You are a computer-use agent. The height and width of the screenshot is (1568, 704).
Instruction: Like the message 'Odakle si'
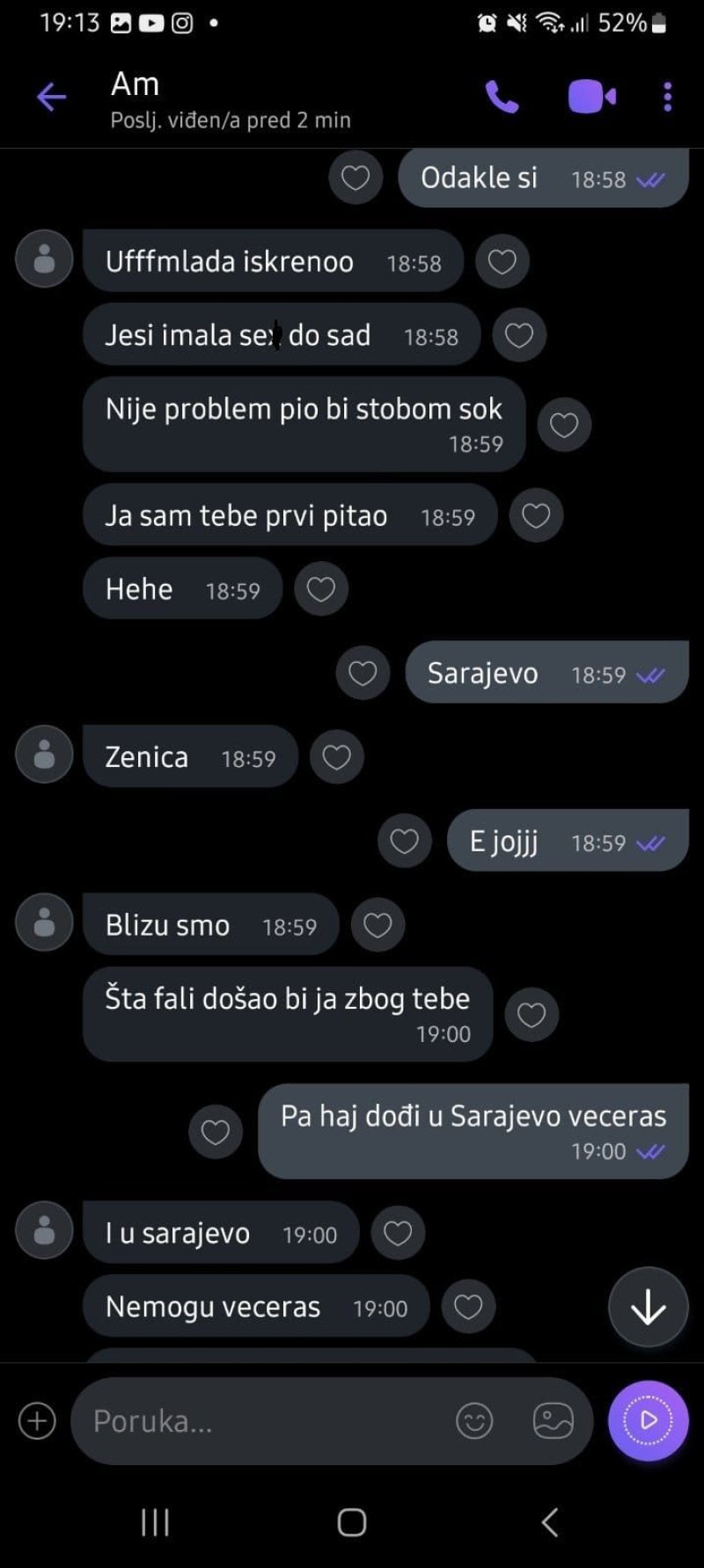click(356, 179)
